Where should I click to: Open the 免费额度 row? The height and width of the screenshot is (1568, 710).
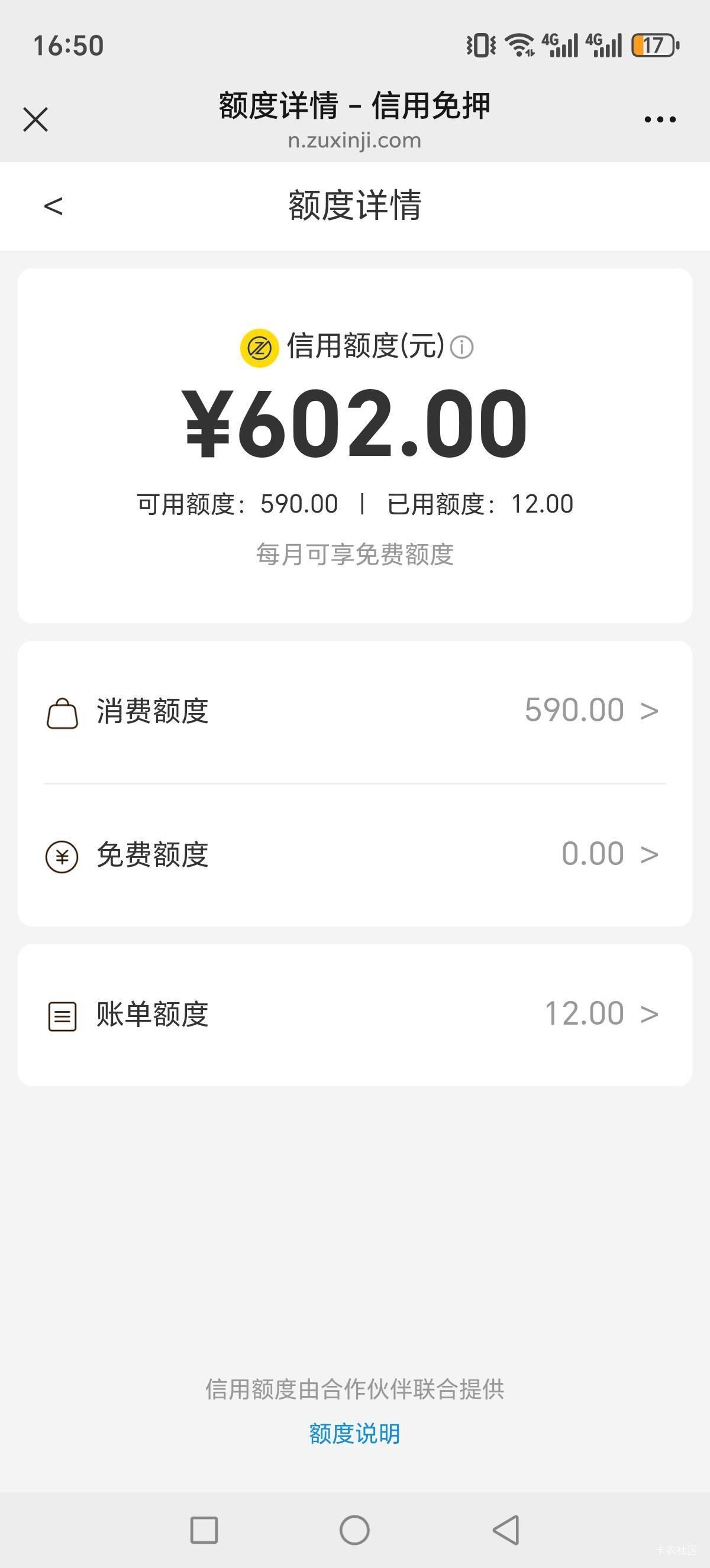pyautogui.click(x=354, y=854)
